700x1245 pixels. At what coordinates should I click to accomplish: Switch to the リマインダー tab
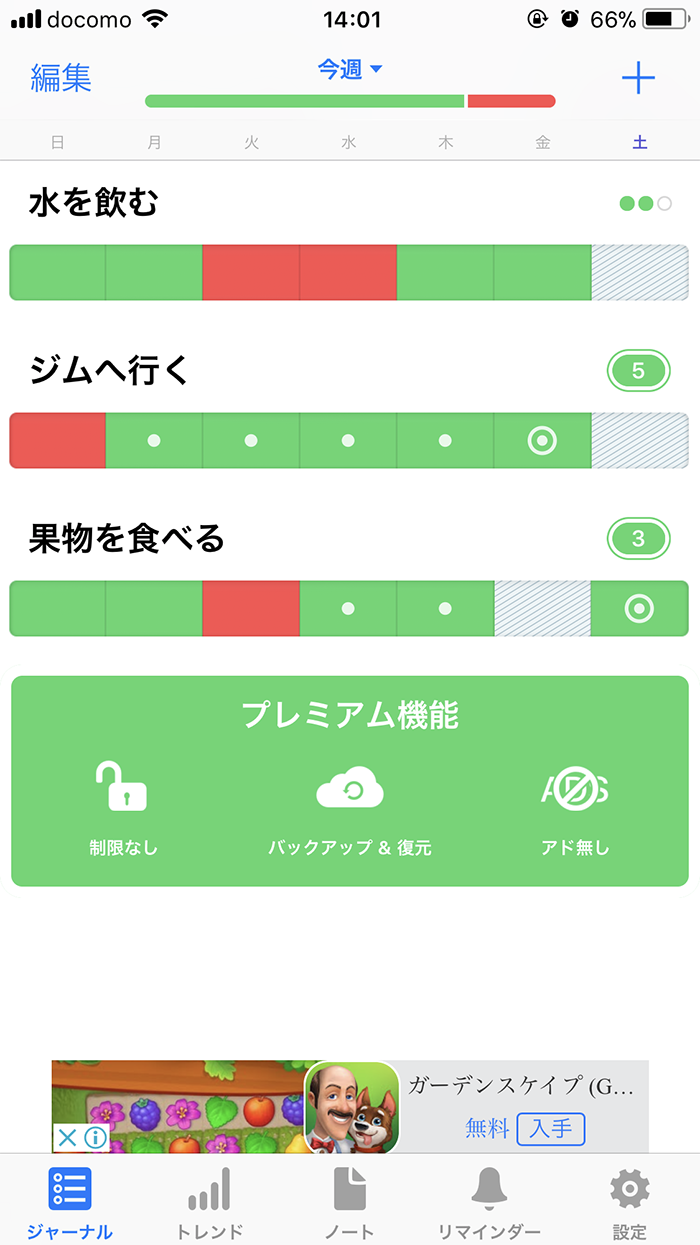click(490, 1204)
